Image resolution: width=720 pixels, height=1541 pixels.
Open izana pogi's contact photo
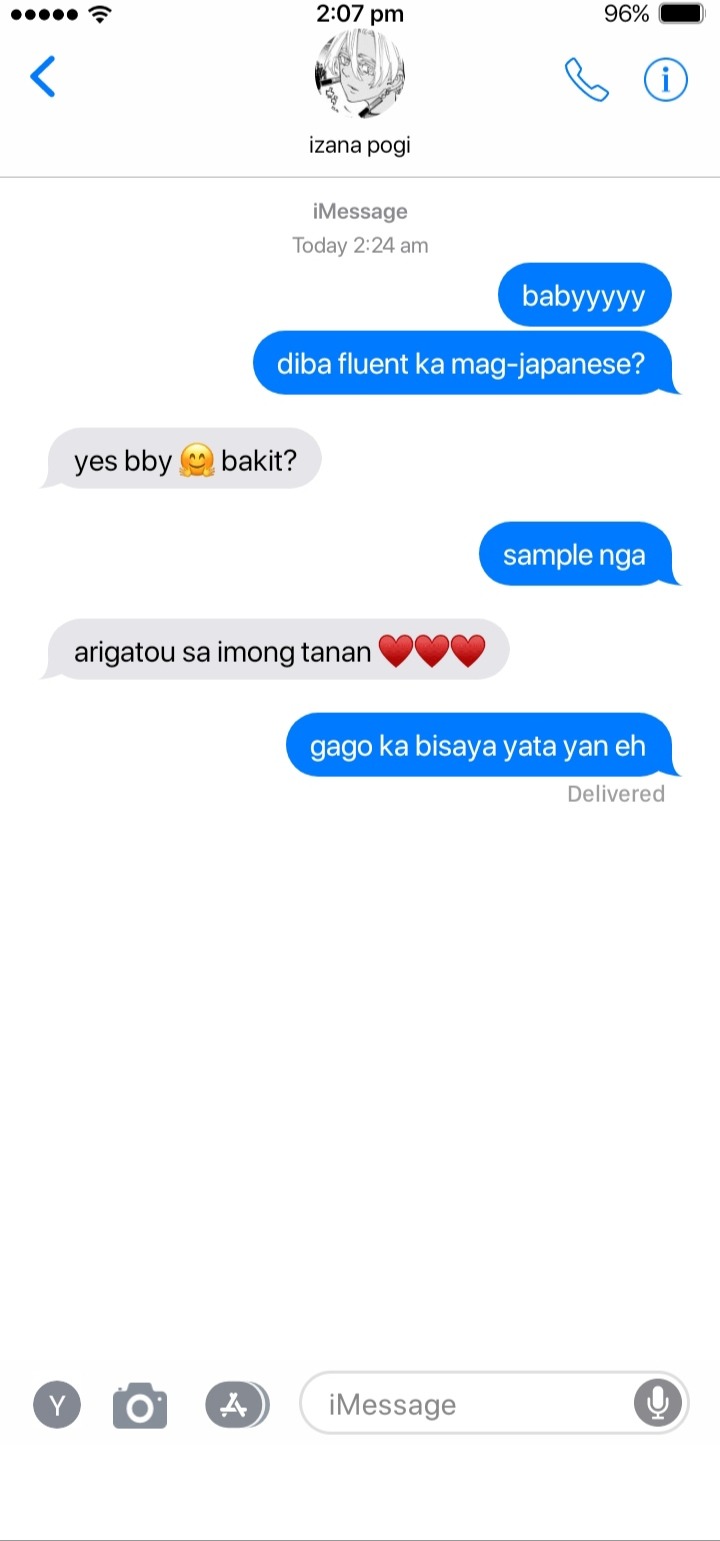pos(360,75)
